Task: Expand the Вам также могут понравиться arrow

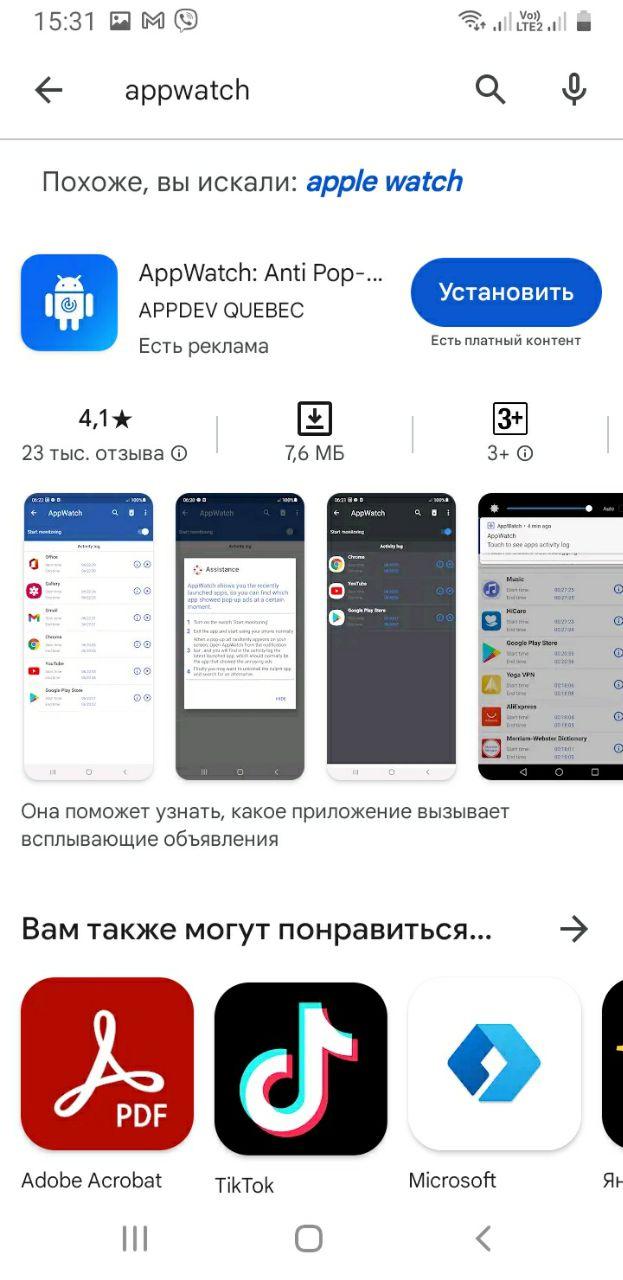Action: click(573, 930)
